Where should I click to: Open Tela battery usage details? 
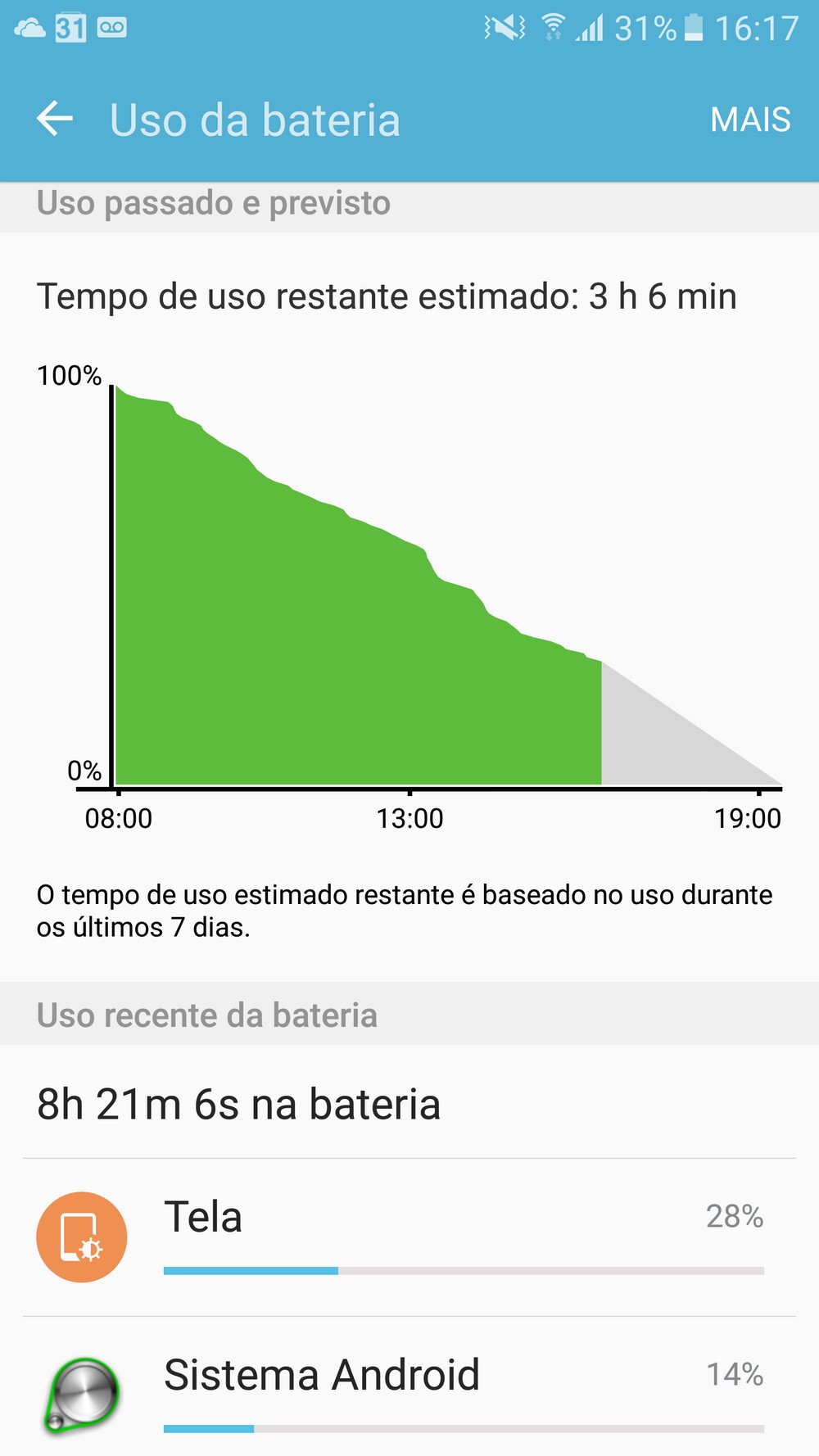click(409, 1237)
